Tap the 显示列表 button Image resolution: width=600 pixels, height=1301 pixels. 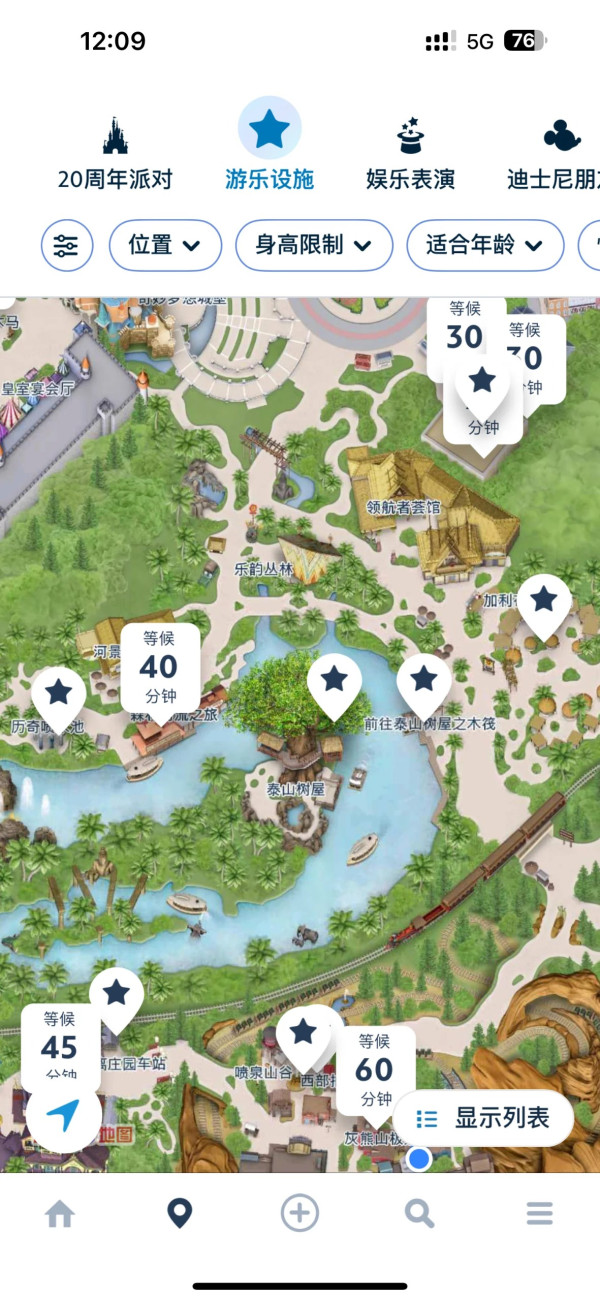click(483, 1118)
